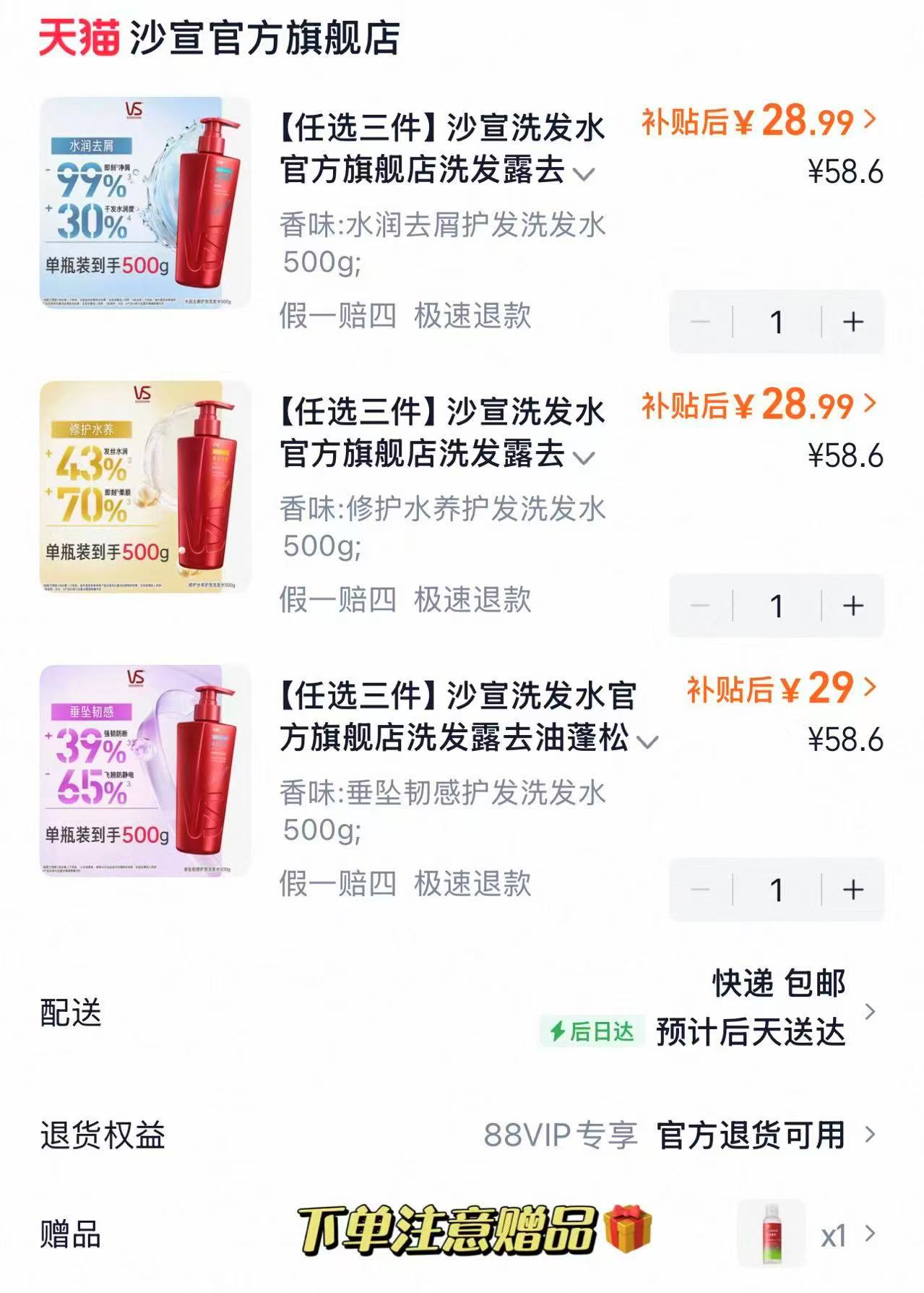Decrease quantity of 垂坠韧感 shampoo
This screenshot has width=924, height=1293.
(x=700, y=890)
